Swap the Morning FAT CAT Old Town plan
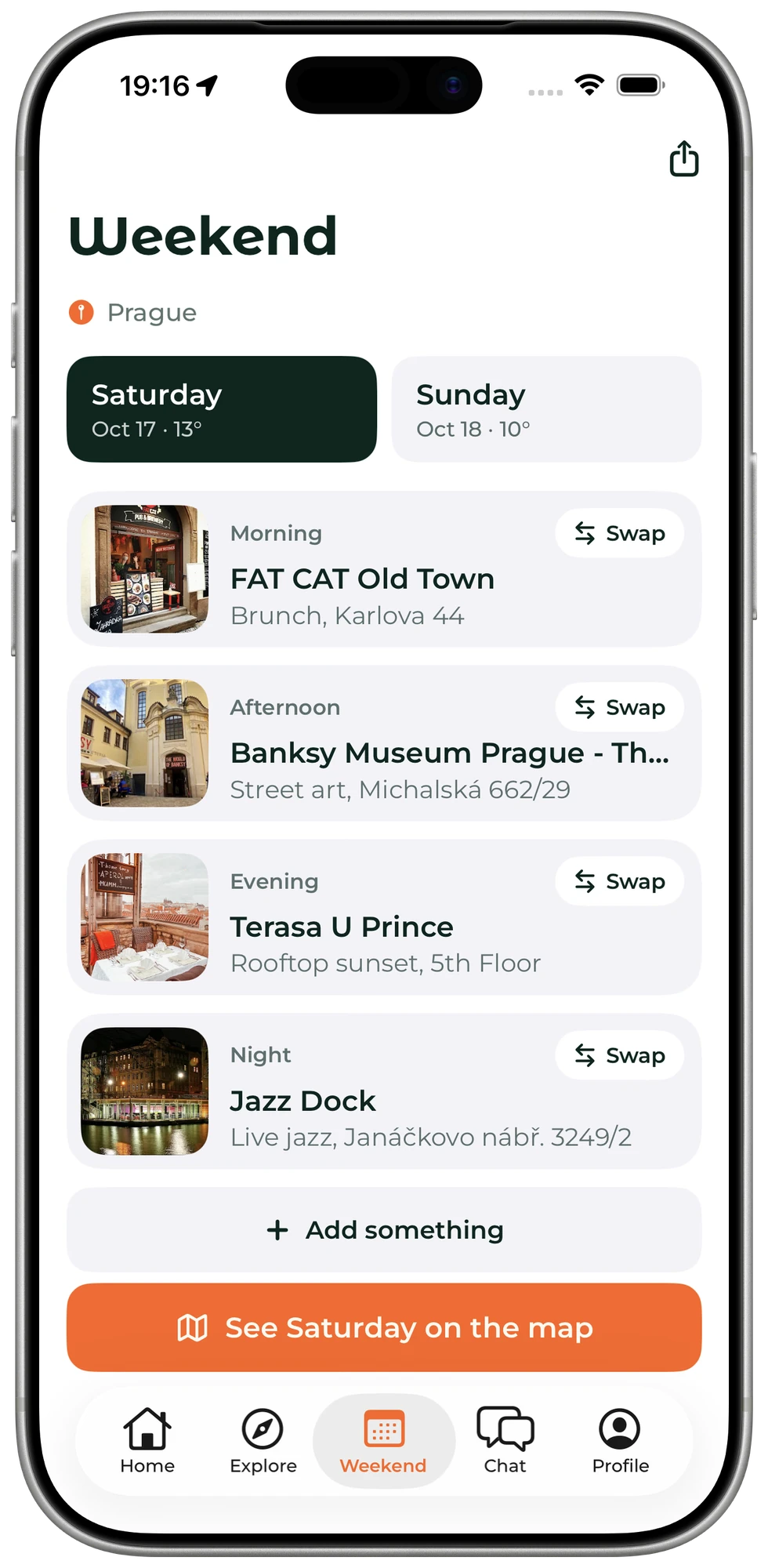768x1568 pixels. tap(619, 533)
